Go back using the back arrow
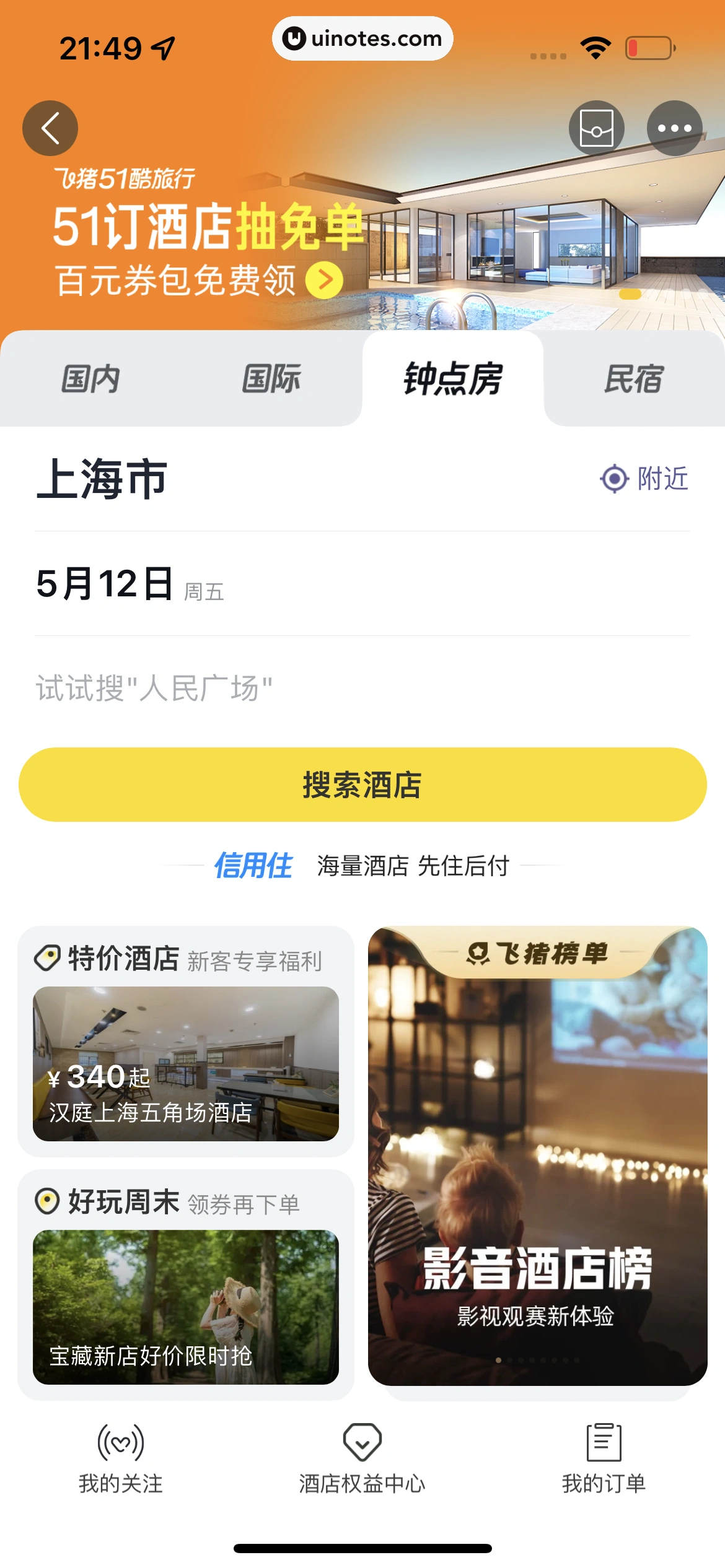 point(50,128)
